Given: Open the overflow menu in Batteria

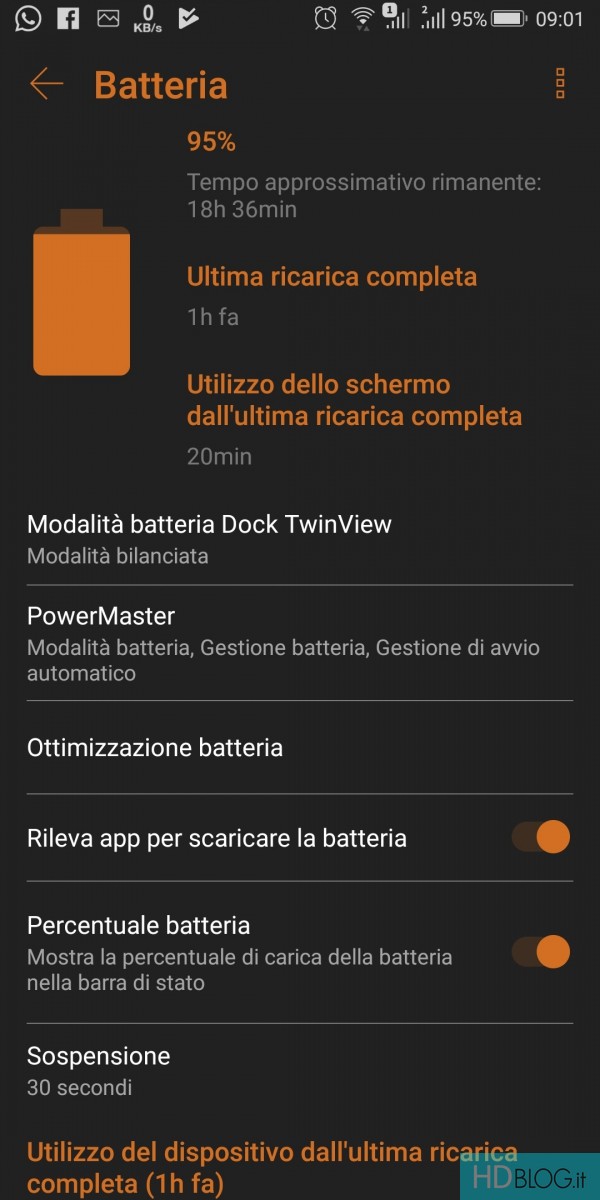Looking at the screenshot, I should pos(560,84).
